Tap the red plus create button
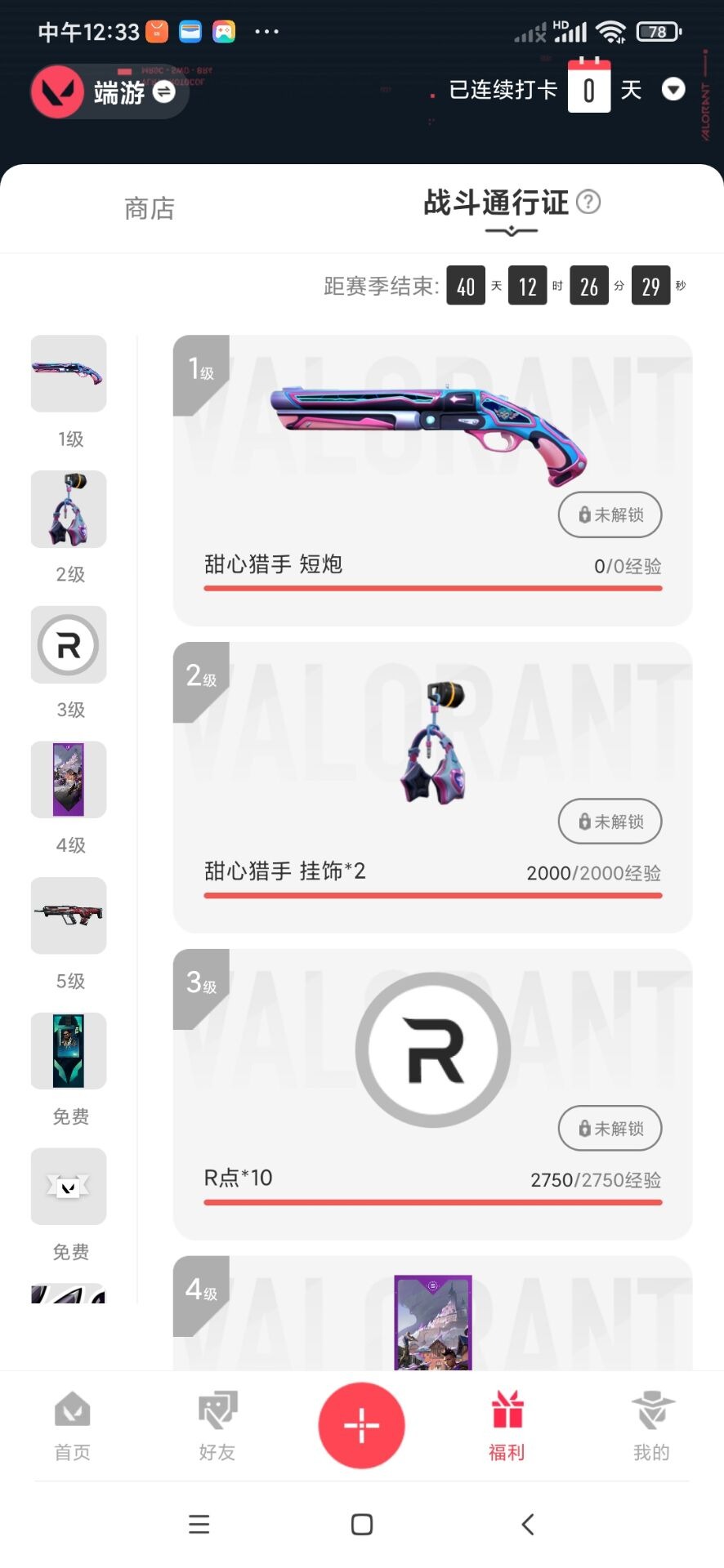This screenshot has width=724, height=1568. click(x=361, y=1425)
